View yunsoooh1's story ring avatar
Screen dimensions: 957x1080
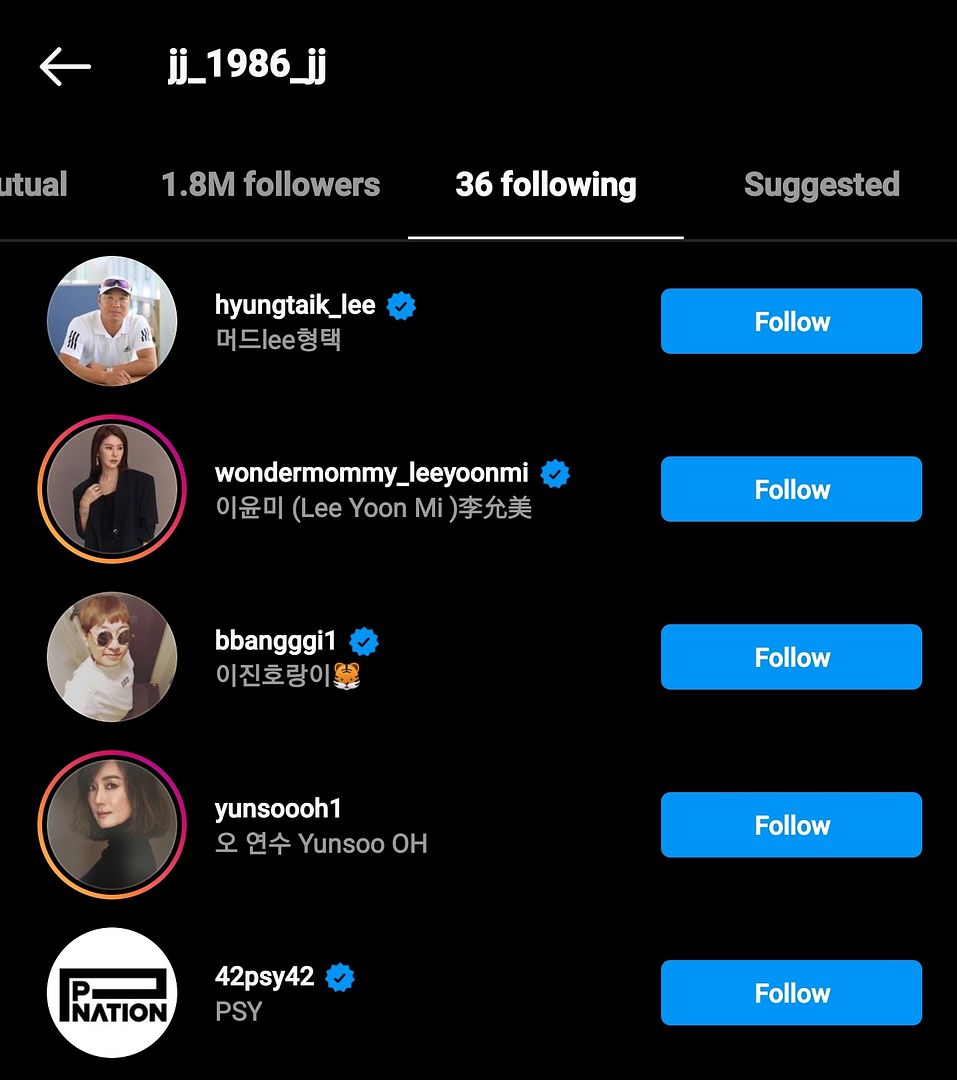pyautogui.click(x=112, y=825)
